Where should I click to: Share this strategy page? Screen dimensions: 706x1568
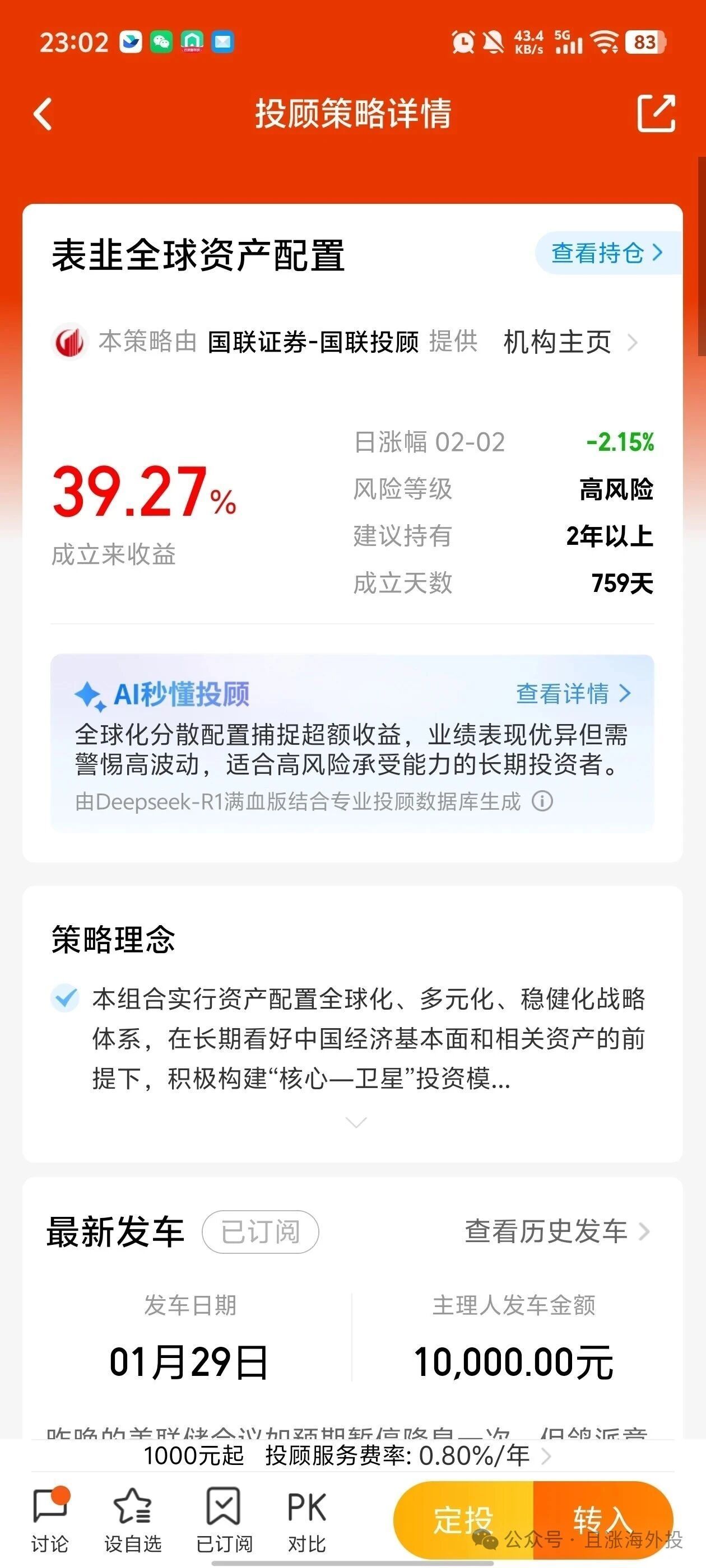pyautogui.click(x=656, y=113)
